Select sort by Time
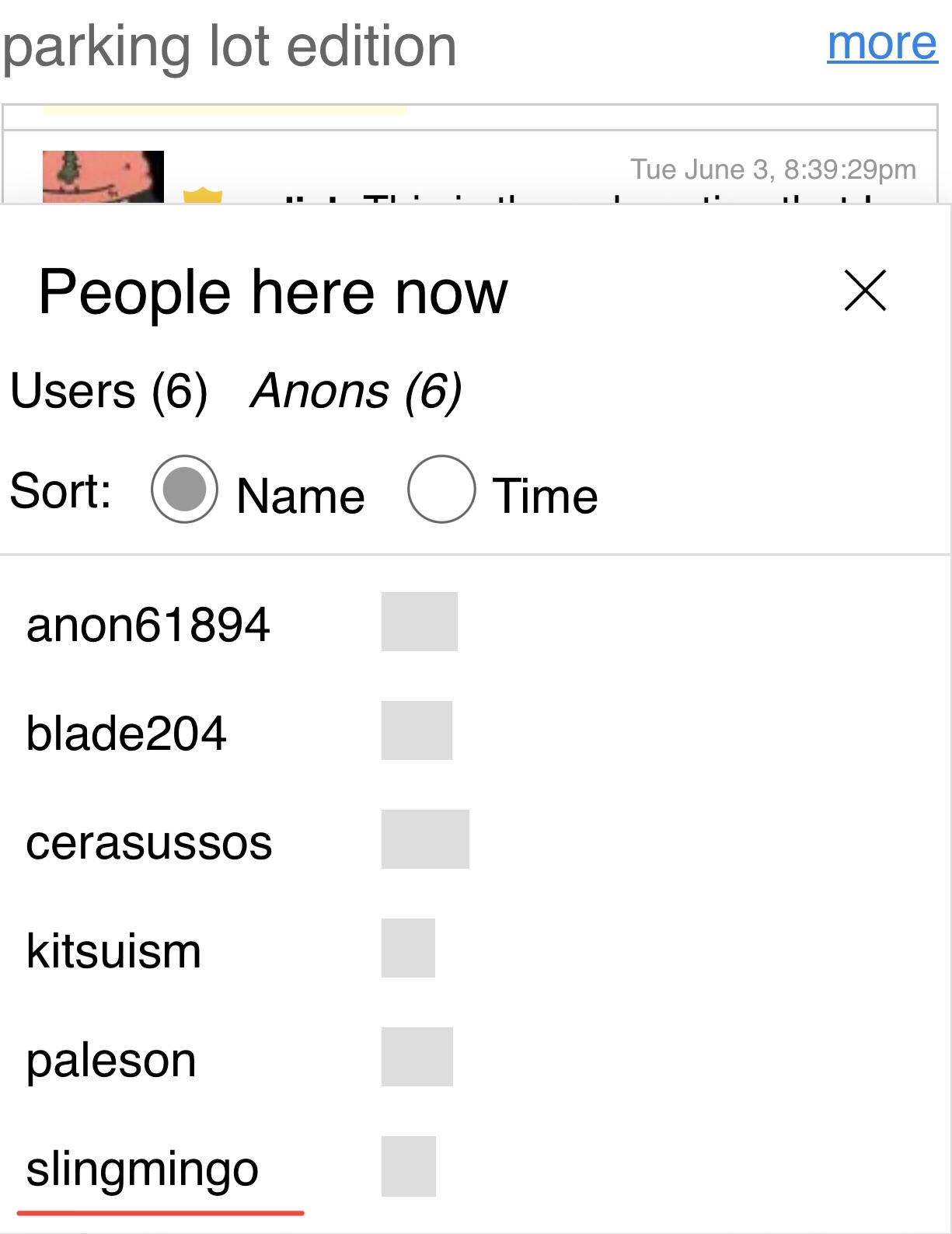The height and width of the screenshot is (1234, 952). click(441, 490)
